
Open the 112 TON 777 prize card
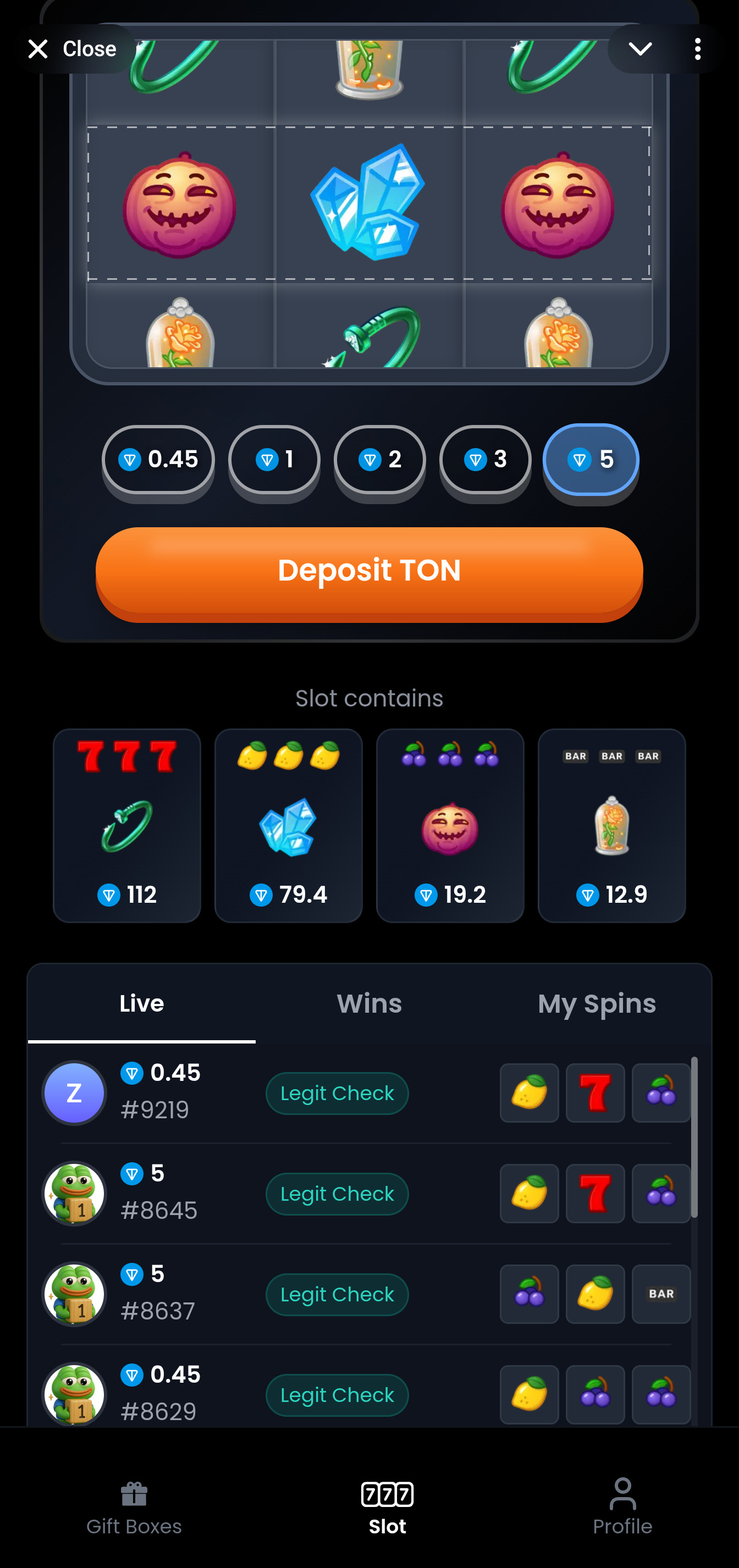click(x=126, y=825)
